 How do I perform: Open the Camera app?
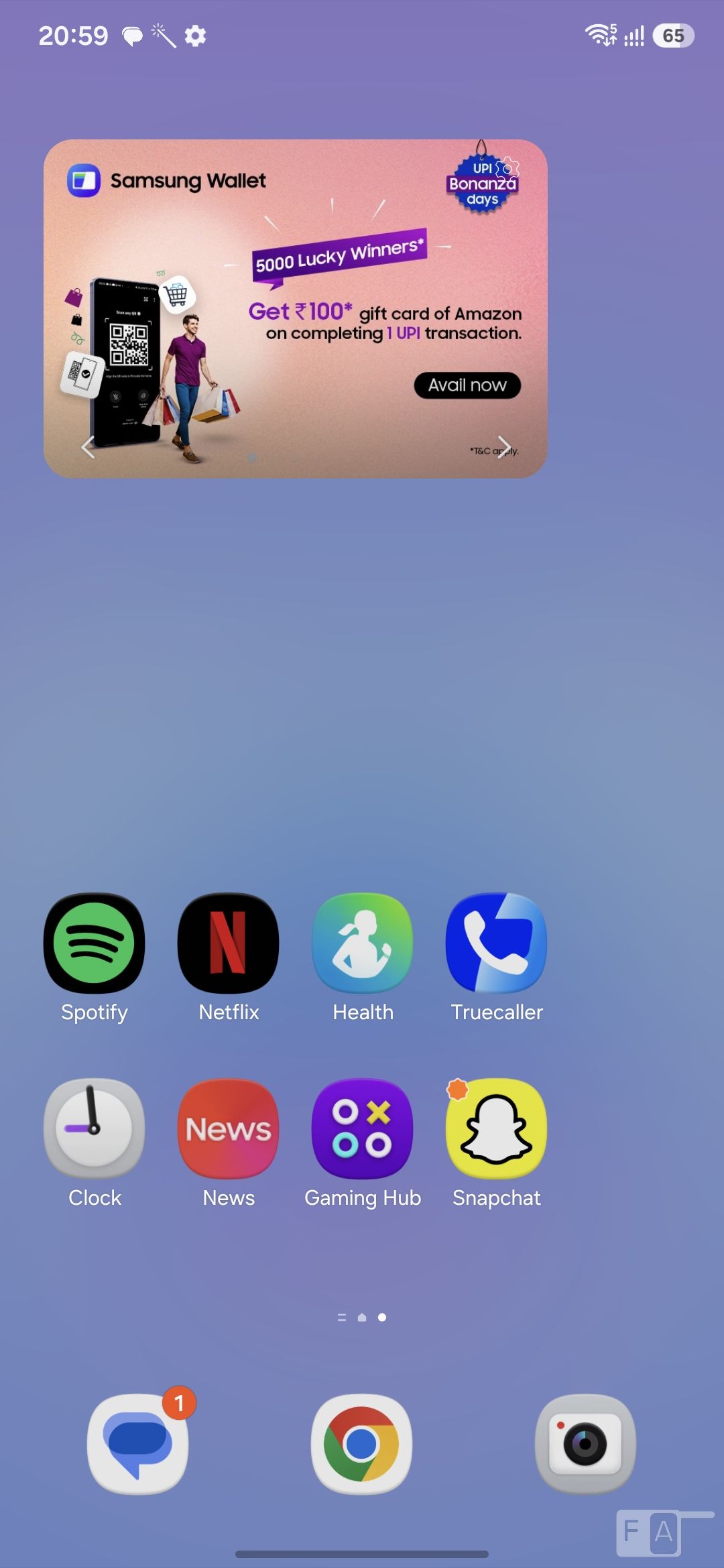pos(585,1444)
